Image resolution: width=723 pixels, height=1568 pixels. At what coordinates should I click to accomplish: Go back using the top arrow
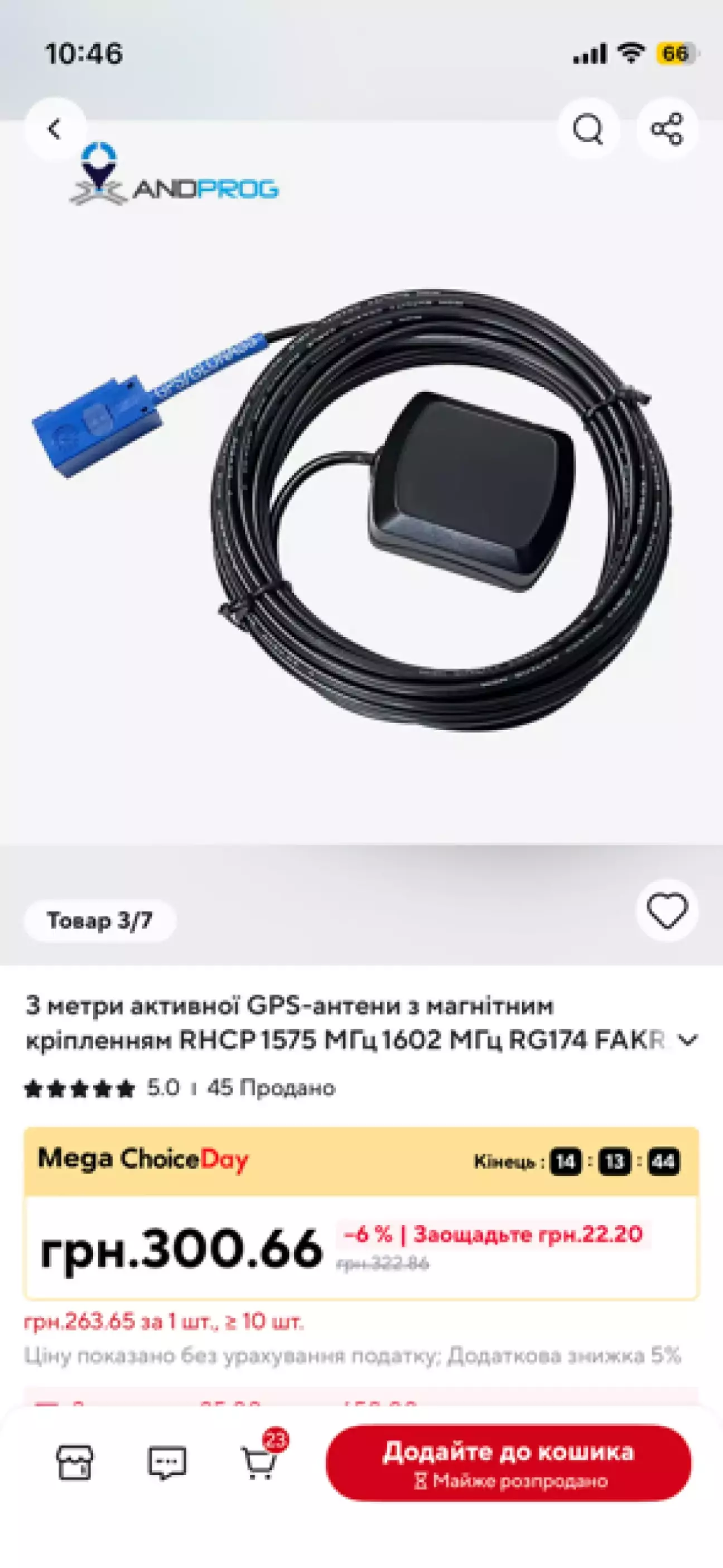click(x=55, y=128)
